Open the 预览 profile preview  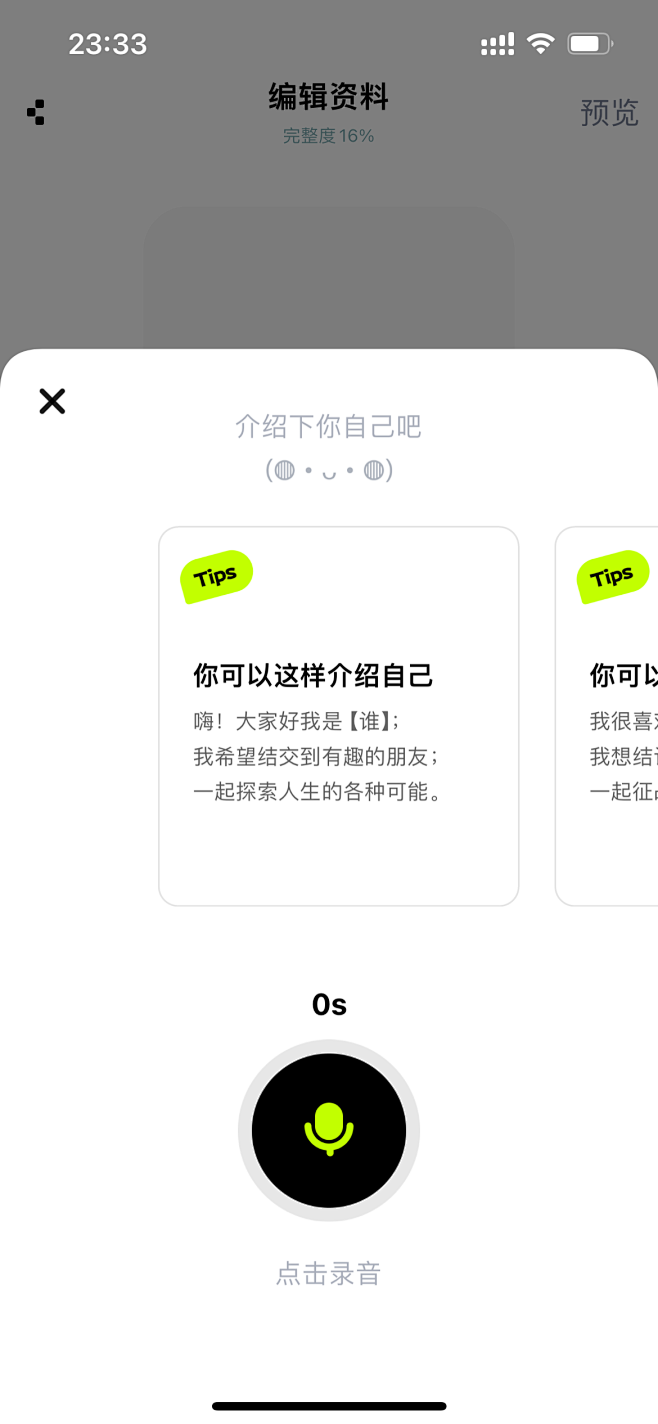coord(609,112)
